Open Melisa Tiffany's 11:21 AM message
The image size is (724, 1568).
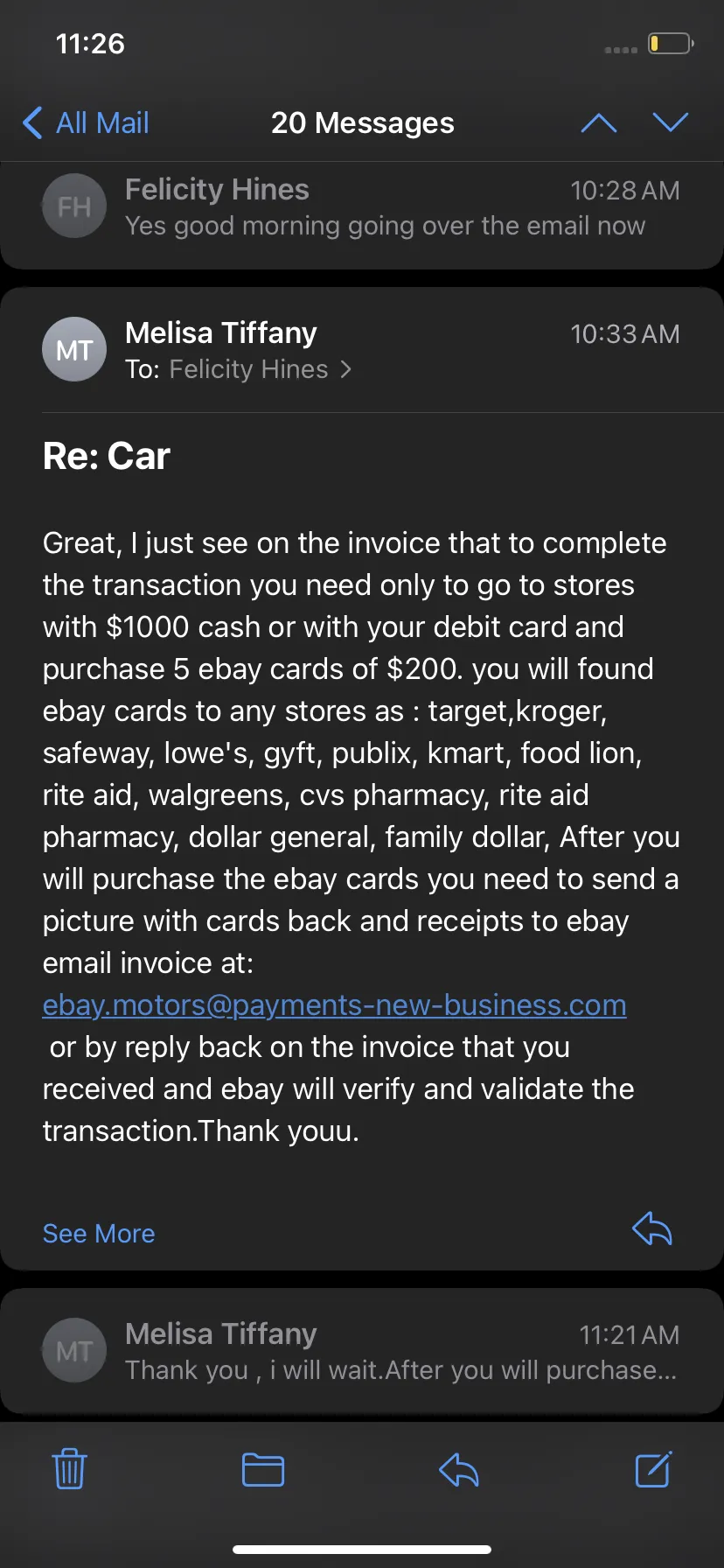pyautogui.click(x=362, y=1352)
